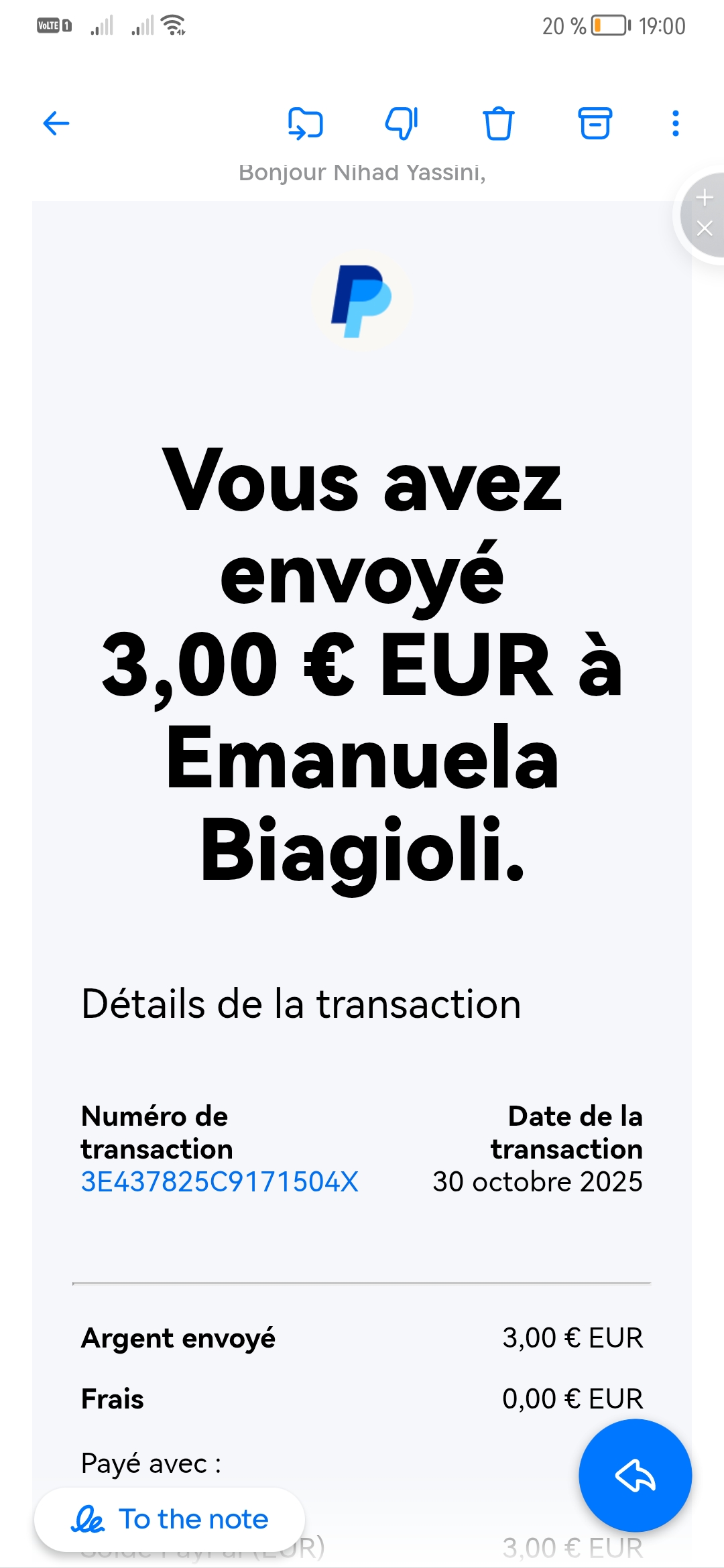Open the overflow menu
Image resolution: width=724 pixels, height=1568 pixels.
(675, 123)
